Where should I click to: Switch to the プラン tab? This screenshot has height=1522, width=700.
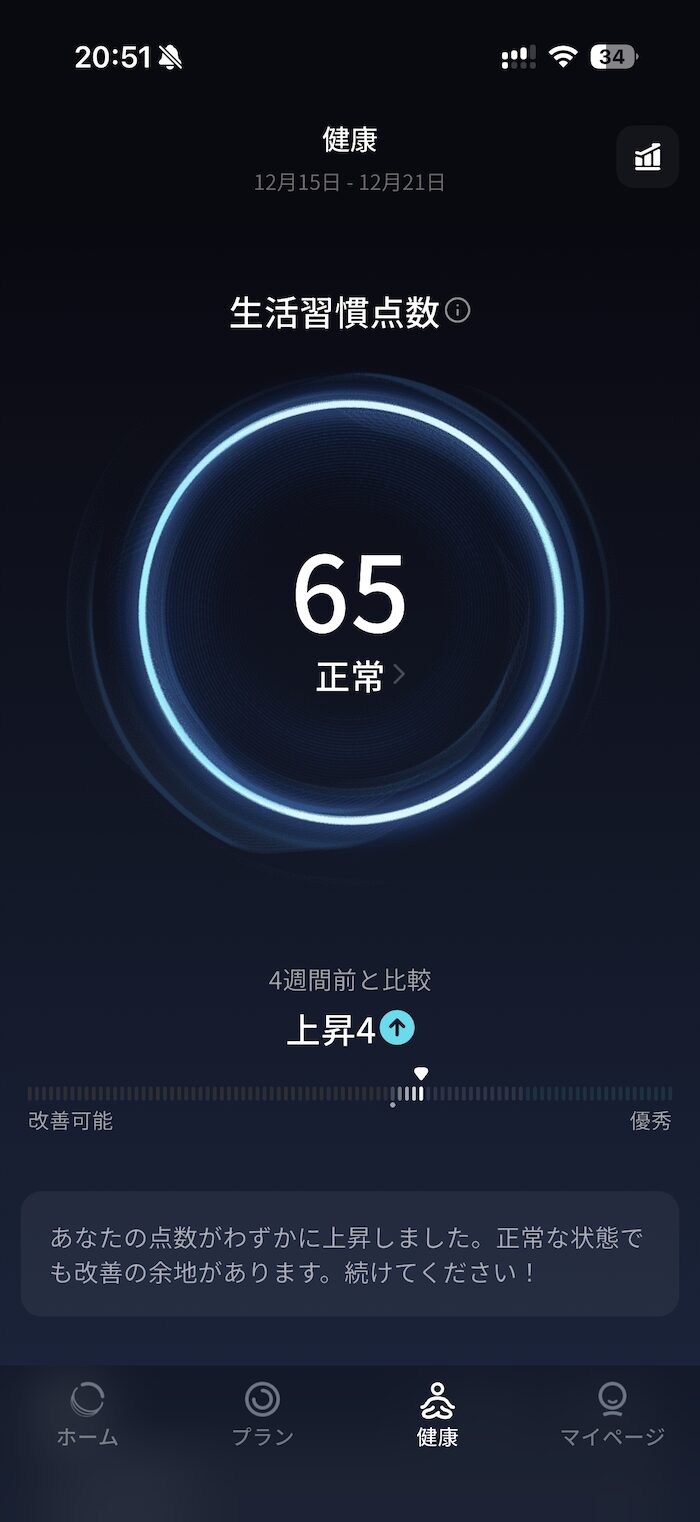tap(262, 1414)
